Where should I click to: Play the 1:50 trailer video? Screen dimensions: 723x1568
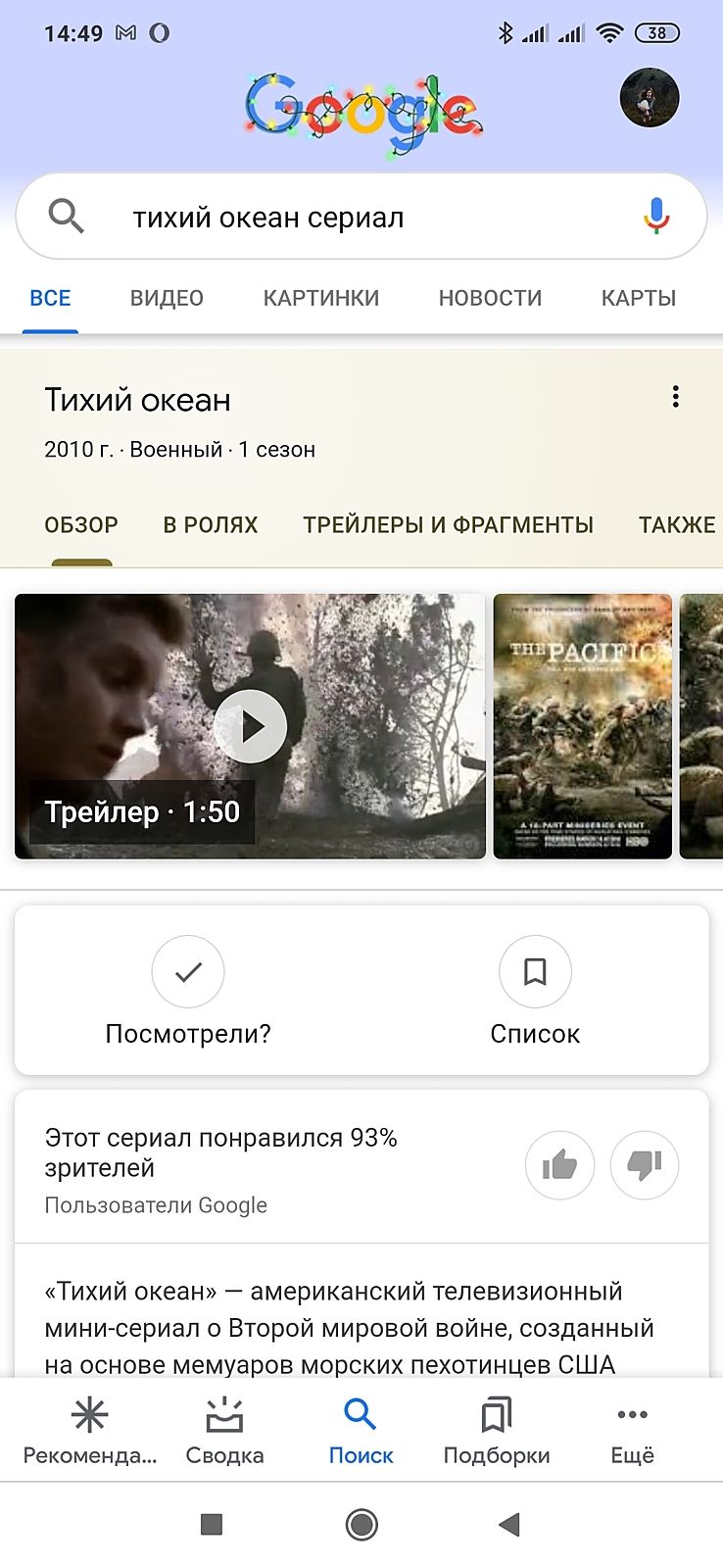coord(250,726)
